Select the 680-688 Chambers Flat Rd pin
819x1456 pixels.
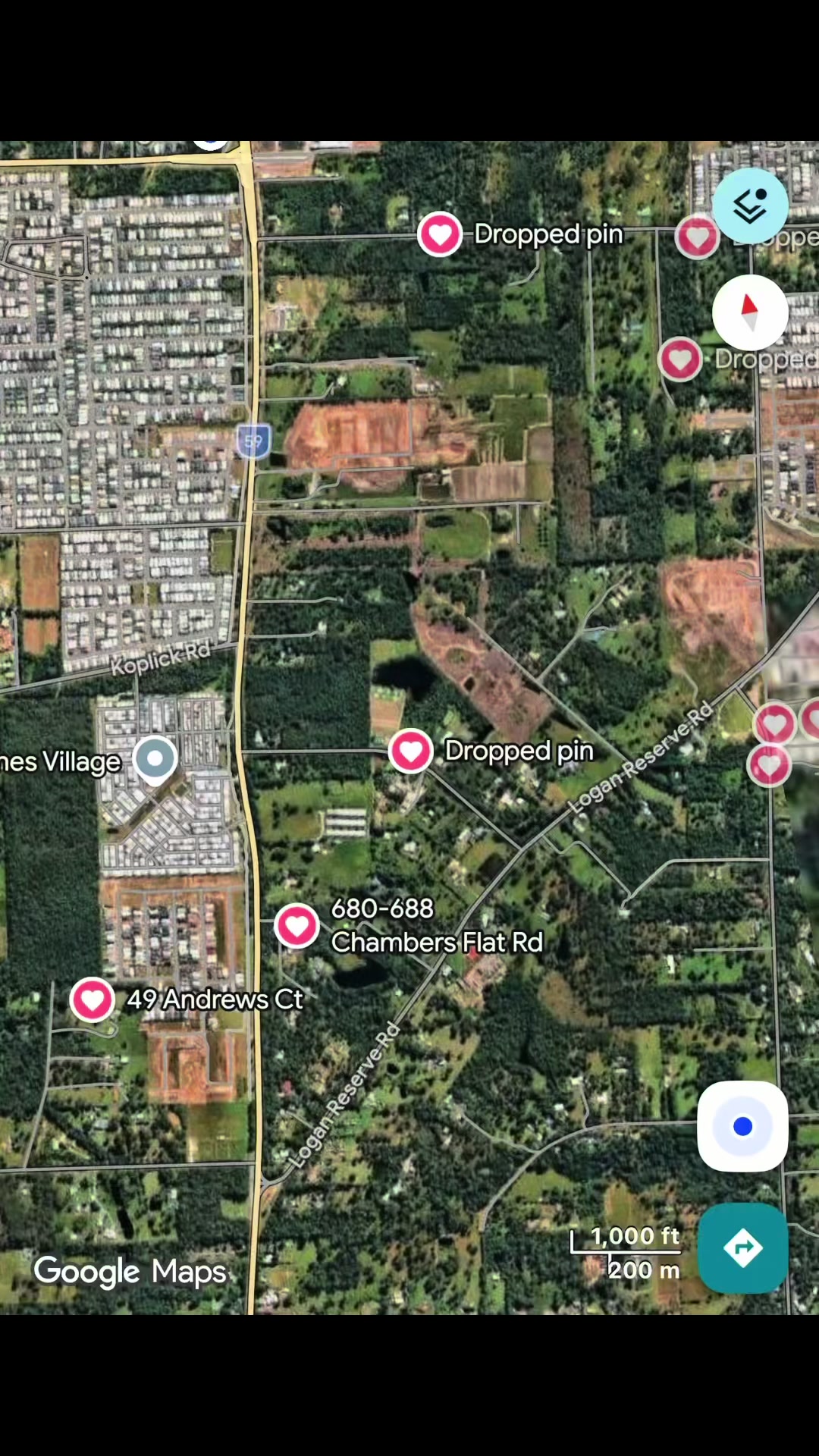click(x=297, y=926)
